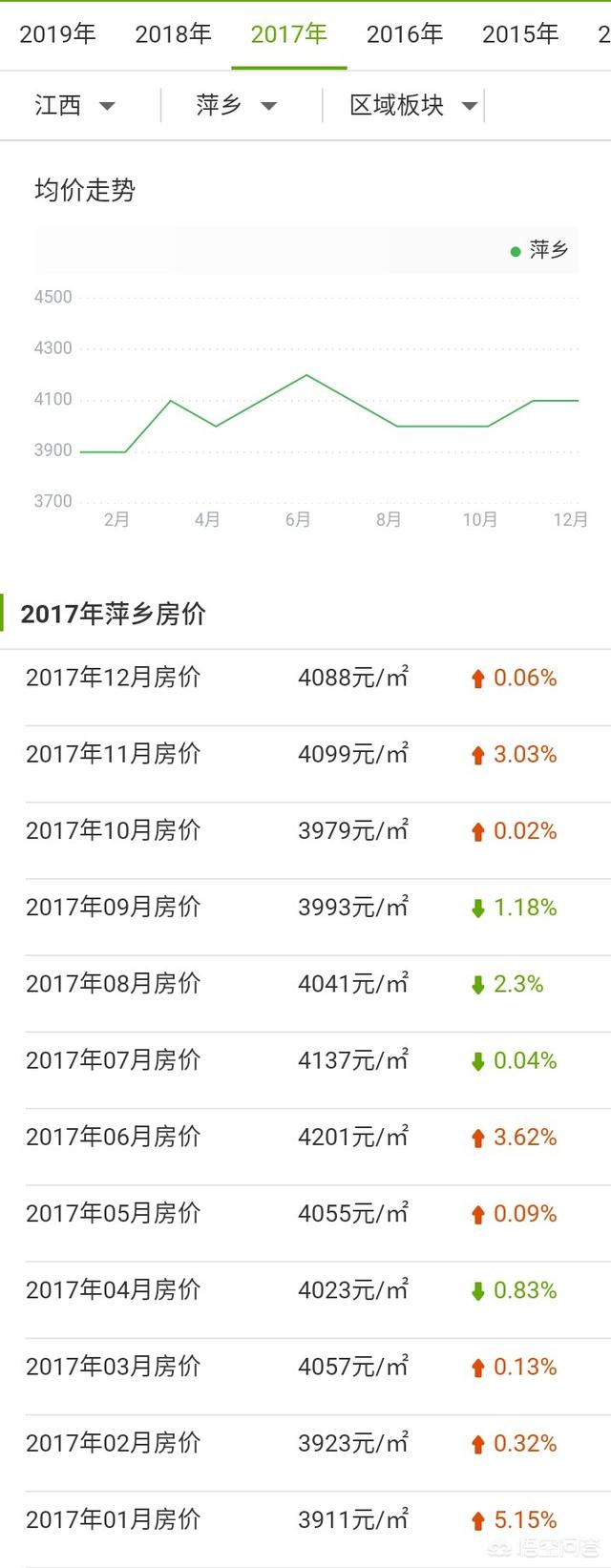Open the 江西 province dropdown

pos(74,105)
